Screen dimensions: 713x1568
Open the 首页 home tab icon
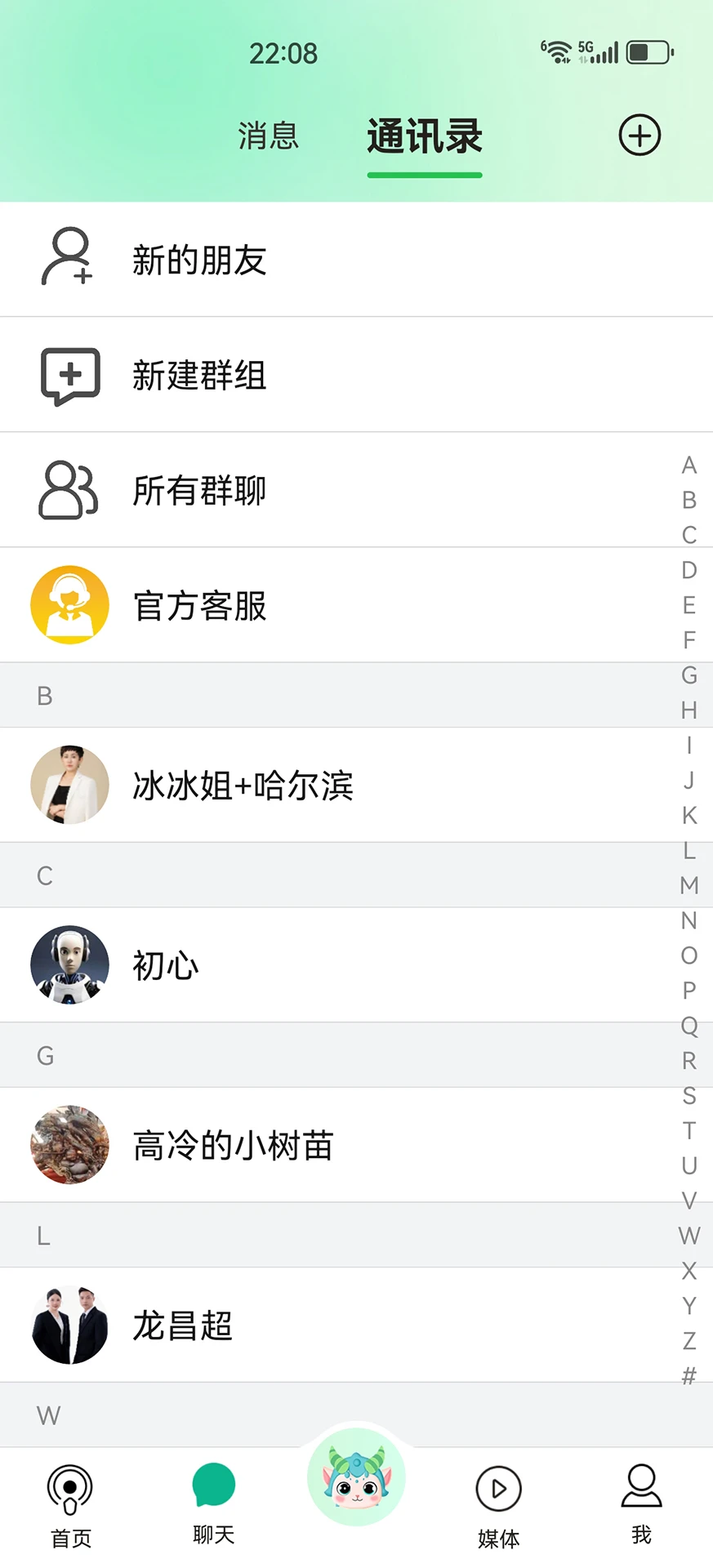70,1488
